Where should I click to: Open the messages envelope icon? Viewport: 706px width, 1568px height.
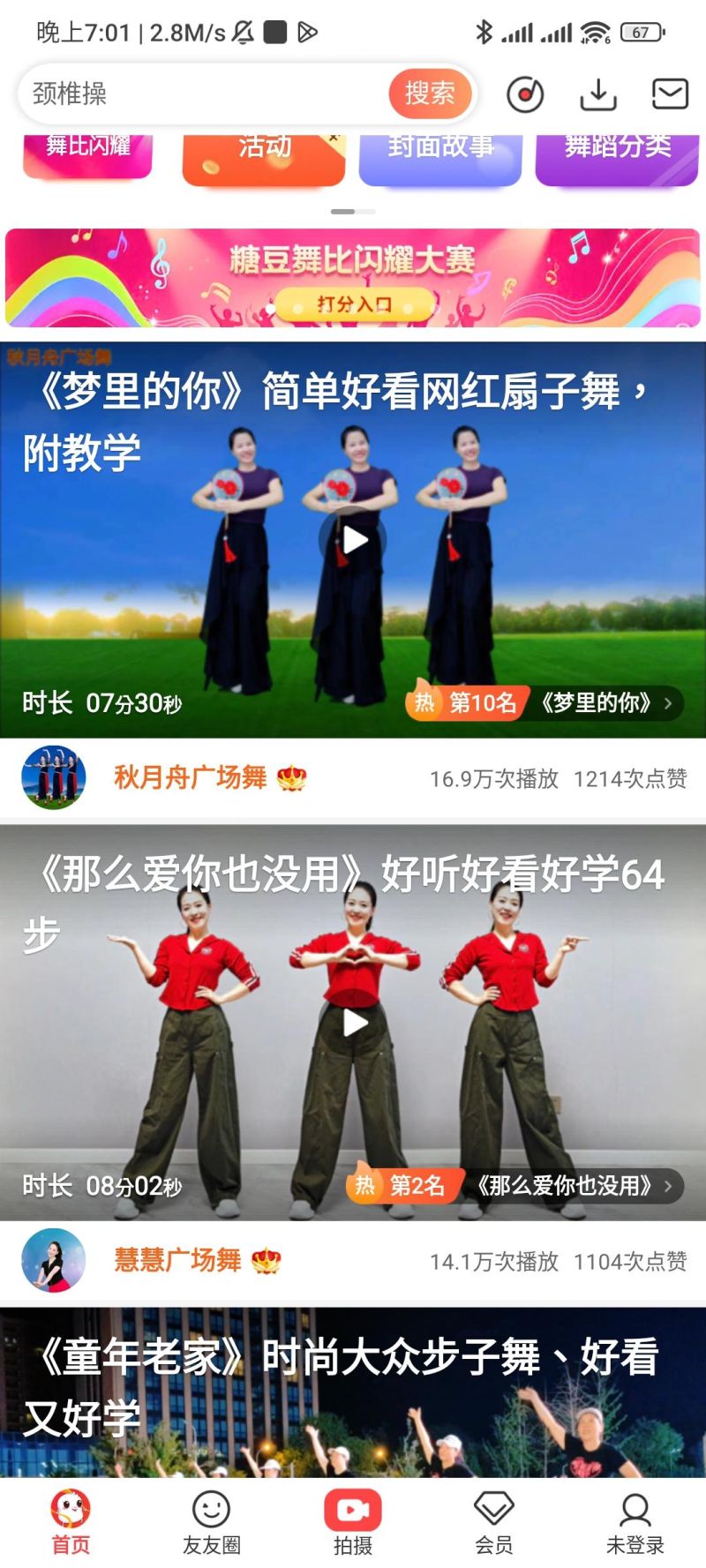[670, 94]
